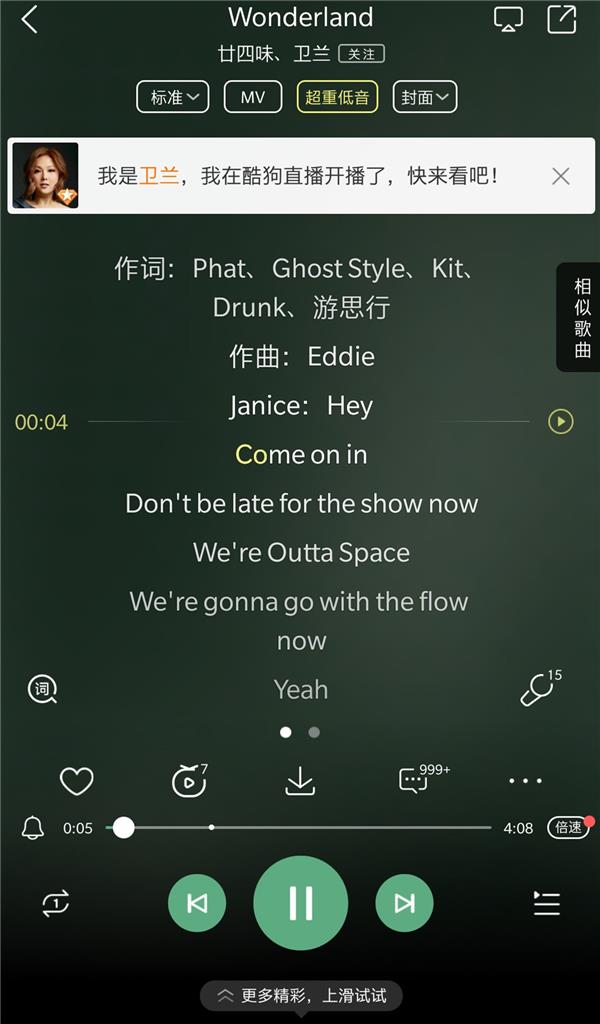Open the karaoke microphone icon
Screen dimensions: 600x1024
point(538,689)
